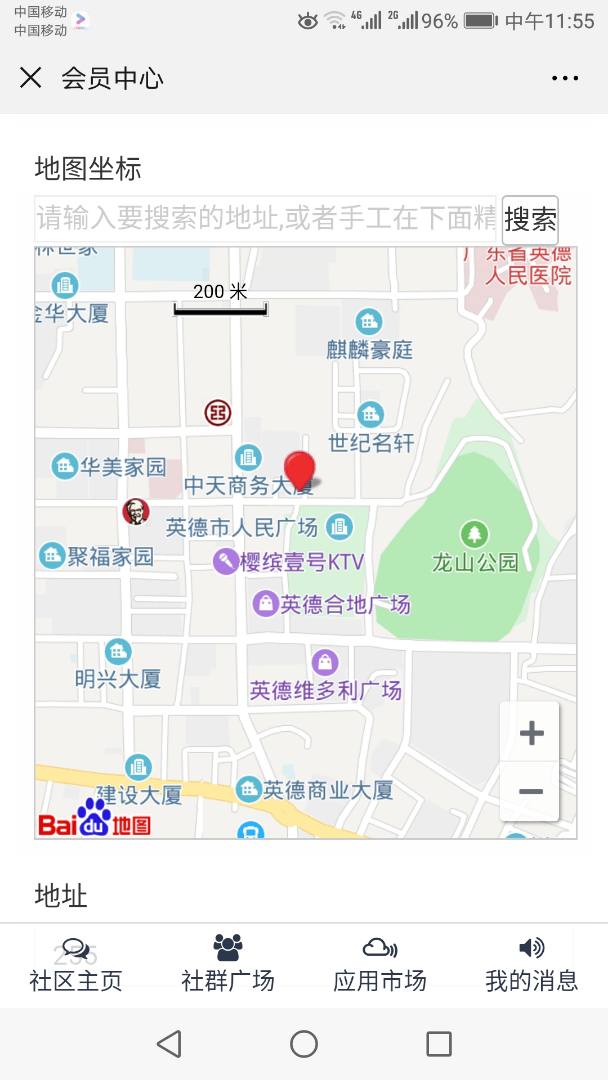The height and width of the screenshot is (1080, 608).
Task: Focus the address search input field
Action: (x=266, y=219)
